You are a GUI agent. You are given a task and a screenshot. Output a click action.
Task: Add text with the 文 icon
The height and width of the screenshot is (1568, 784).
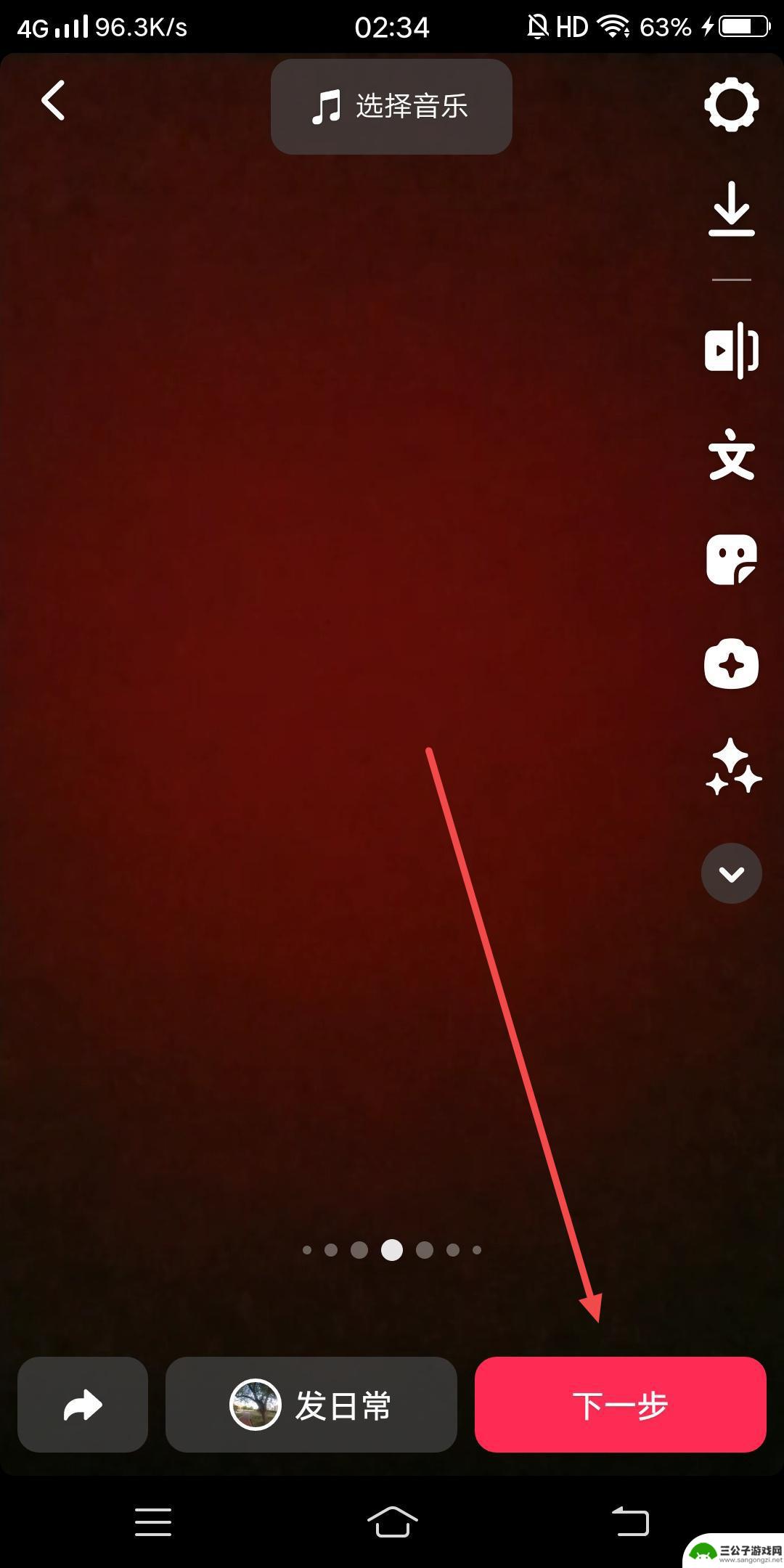tap(731, 456)
